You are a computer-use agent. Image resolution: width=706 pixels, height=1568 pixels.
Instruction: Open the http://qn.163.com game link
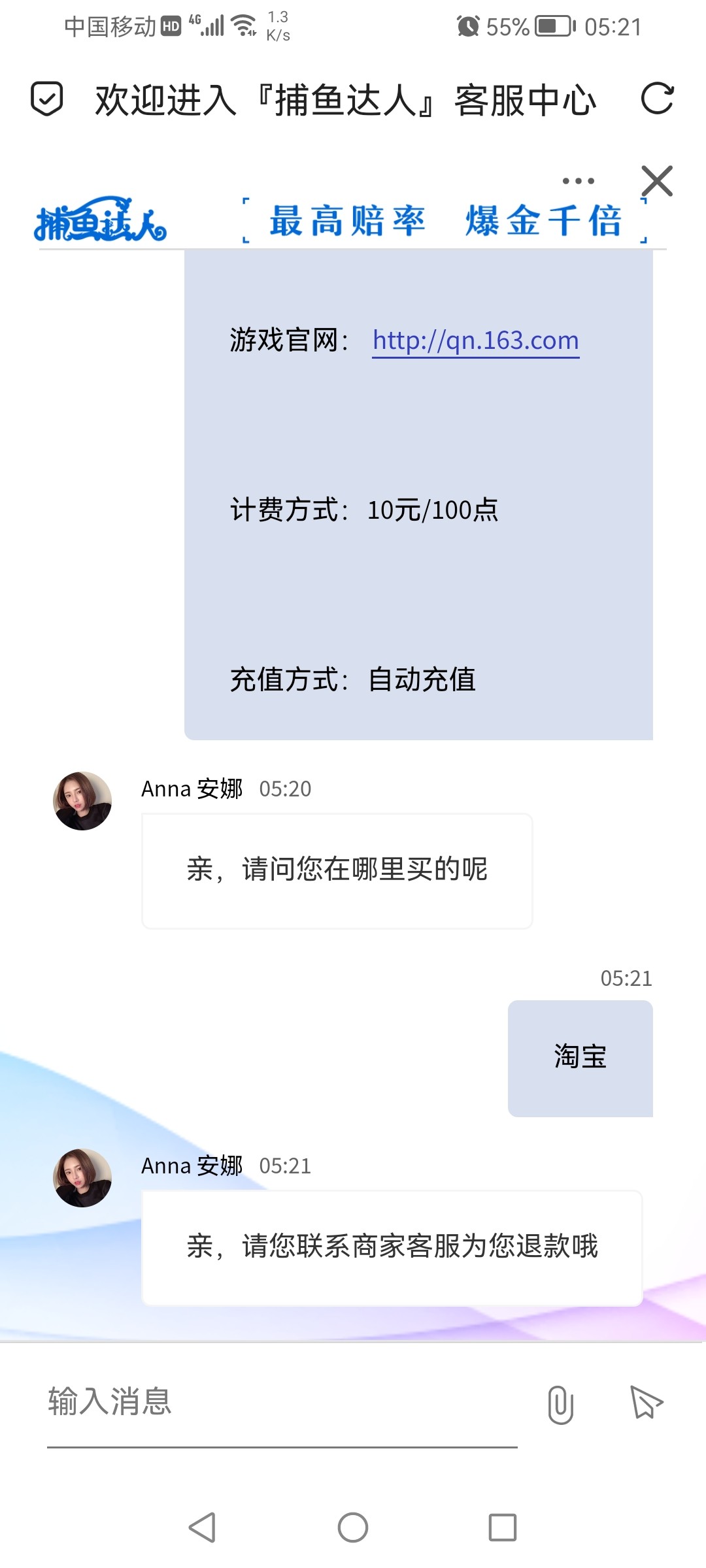[x=474, y=340]
